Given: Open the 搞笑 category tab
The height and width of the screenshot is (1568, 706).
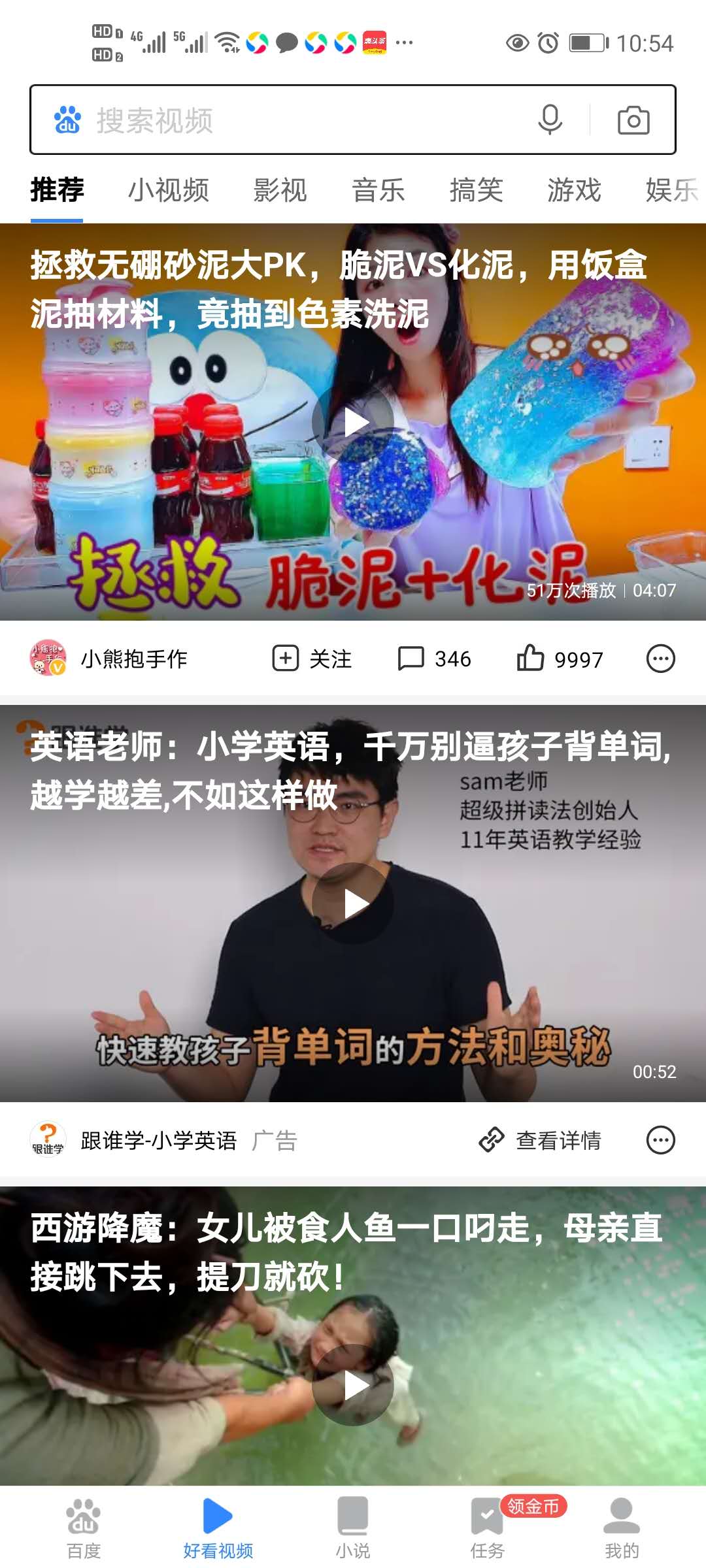Looking at the screenshot, I should pyautogui.click(x=476, y=191).
